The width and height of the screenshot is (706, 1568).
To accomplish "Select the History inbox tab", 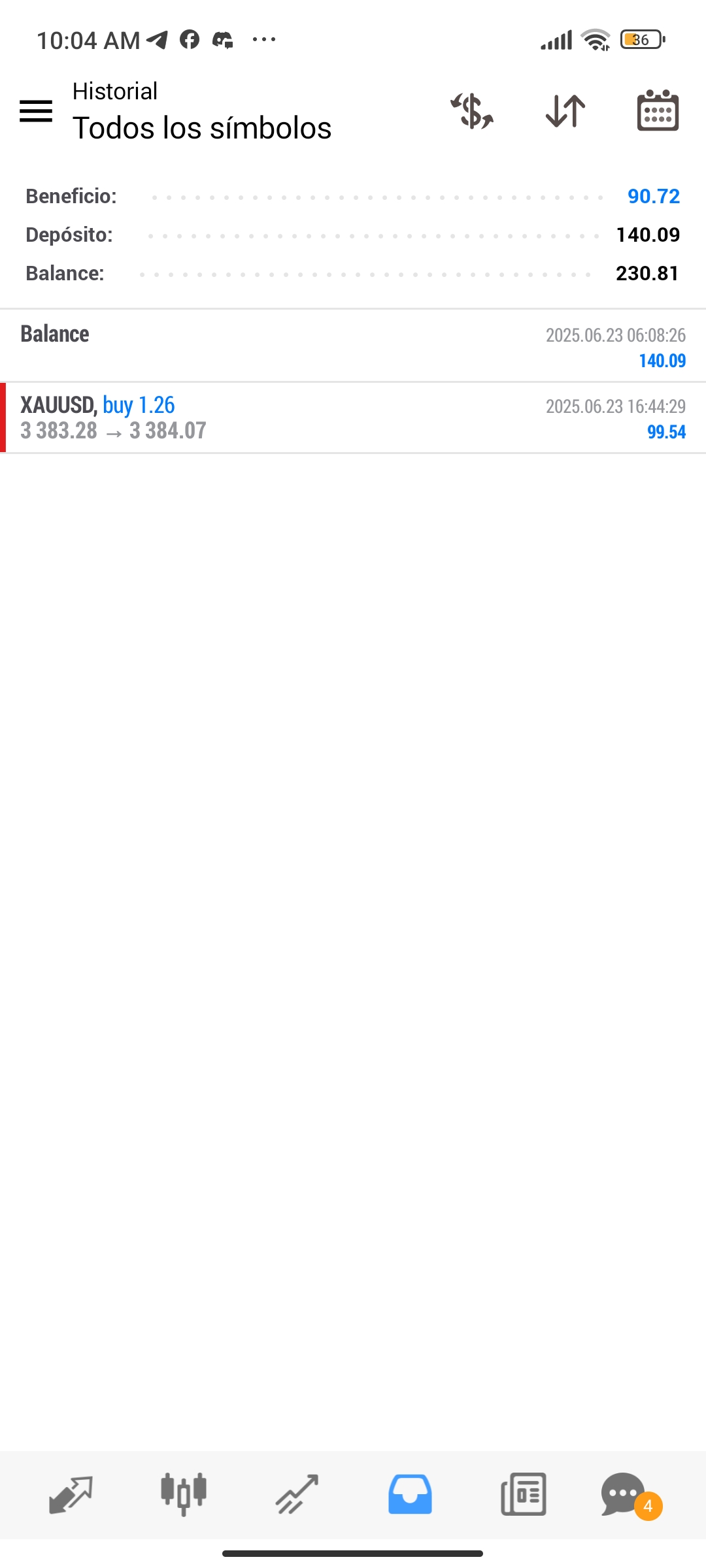I will 410,1494.
